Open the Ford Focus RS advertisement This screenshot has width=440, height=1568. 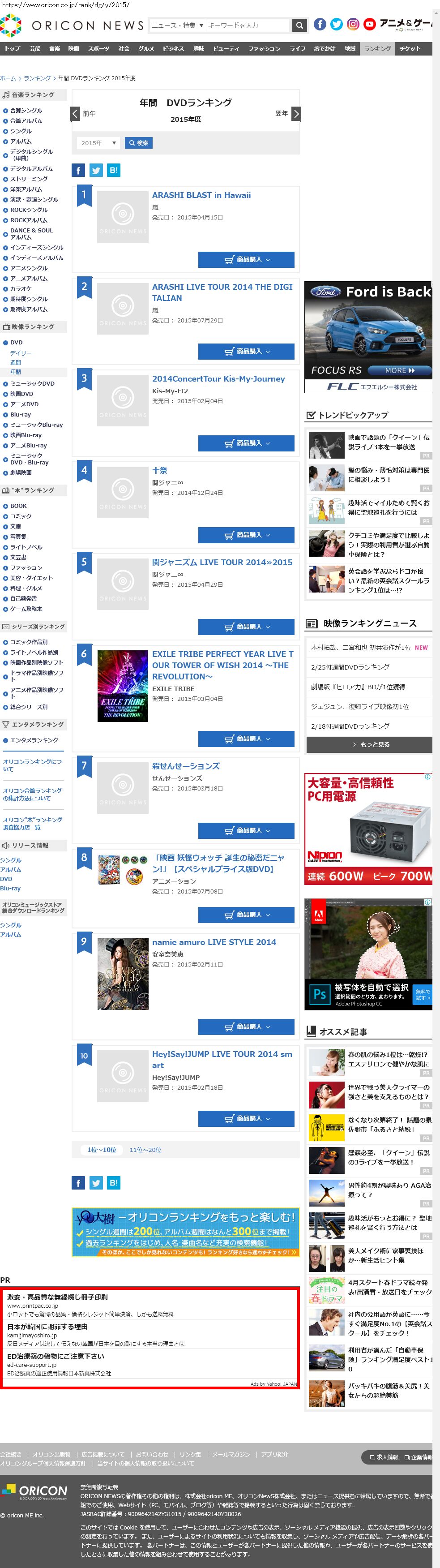coord(367,337)
